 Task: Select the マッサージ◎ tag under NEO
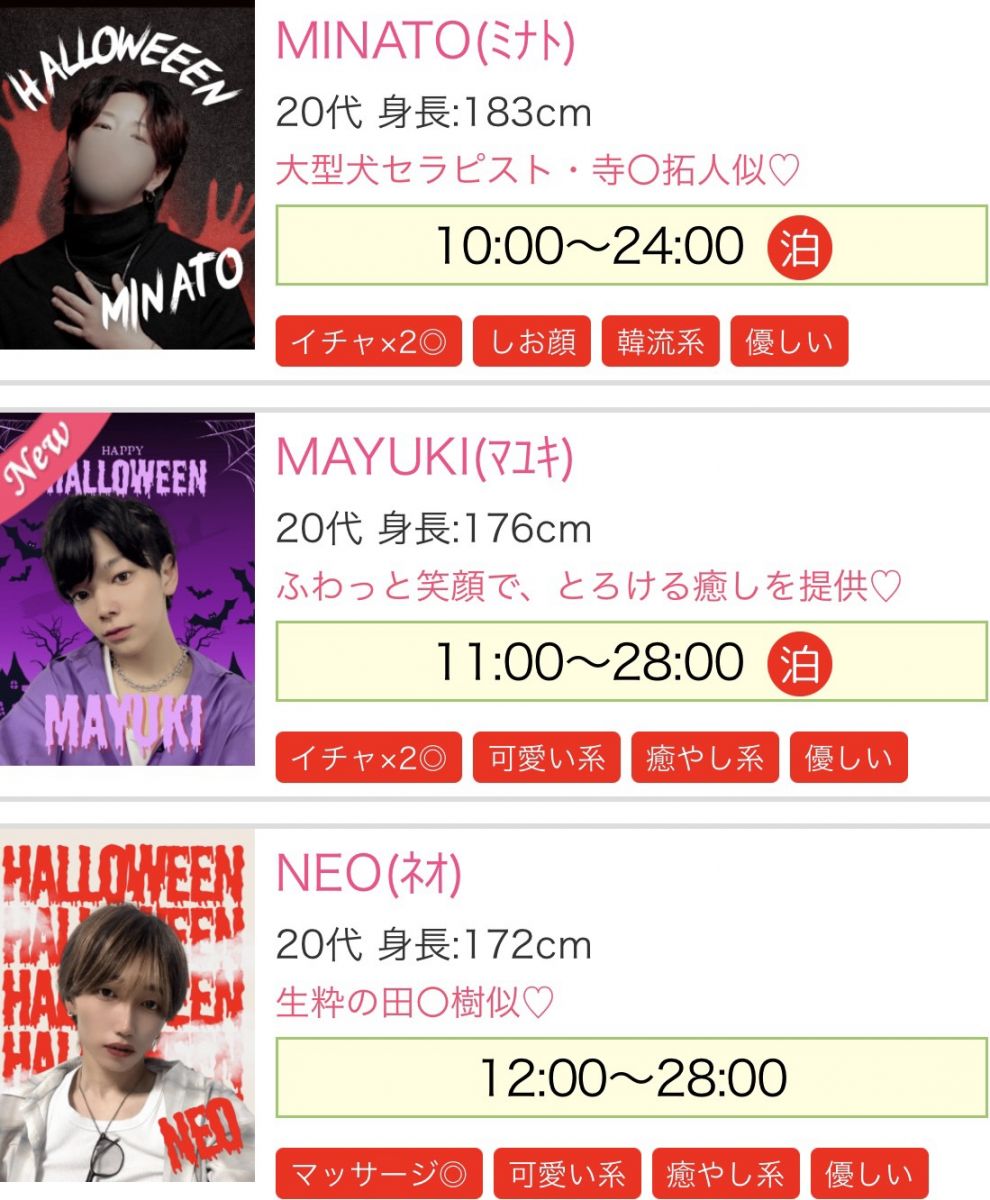point(378,1174)
